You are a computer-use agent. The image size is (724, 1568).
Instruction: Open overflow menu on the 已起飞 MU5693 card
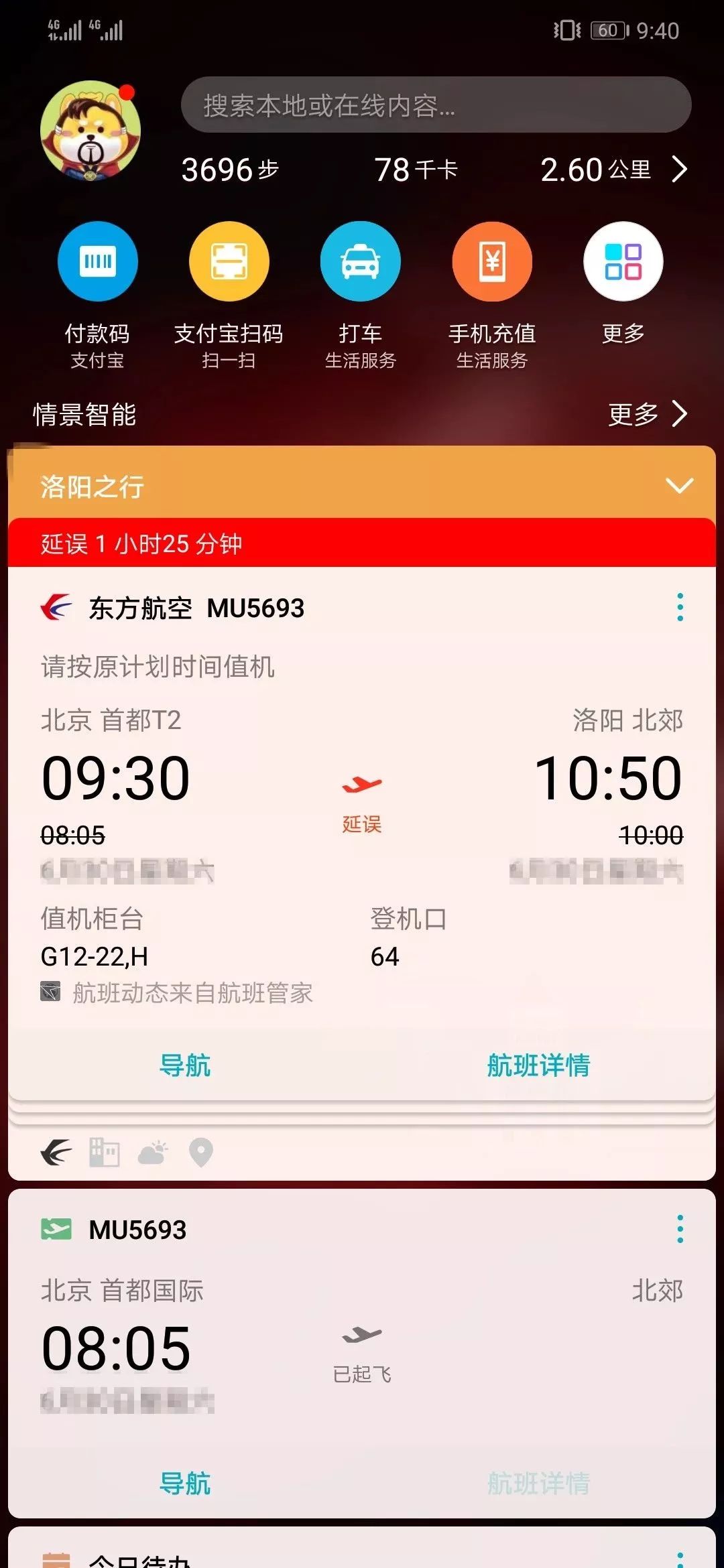pos(680,1229)
